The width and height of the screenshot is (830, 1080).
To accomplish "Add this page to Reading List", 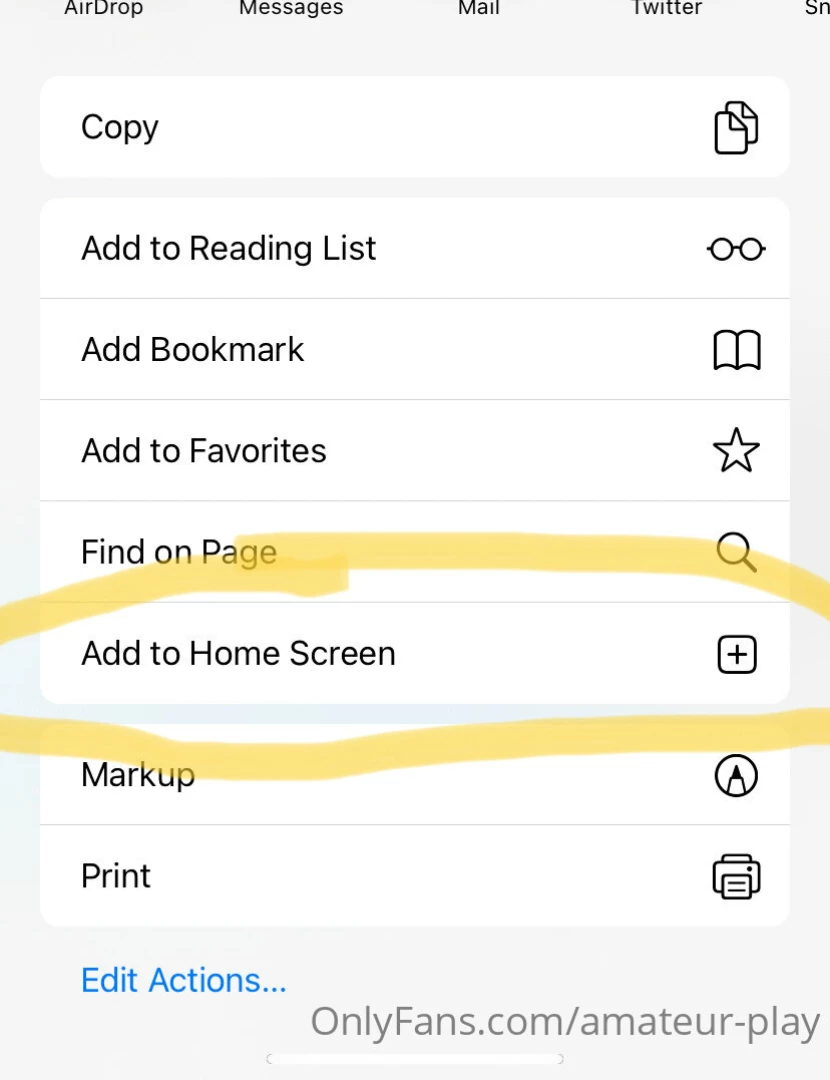I will (x=414, y=248).
